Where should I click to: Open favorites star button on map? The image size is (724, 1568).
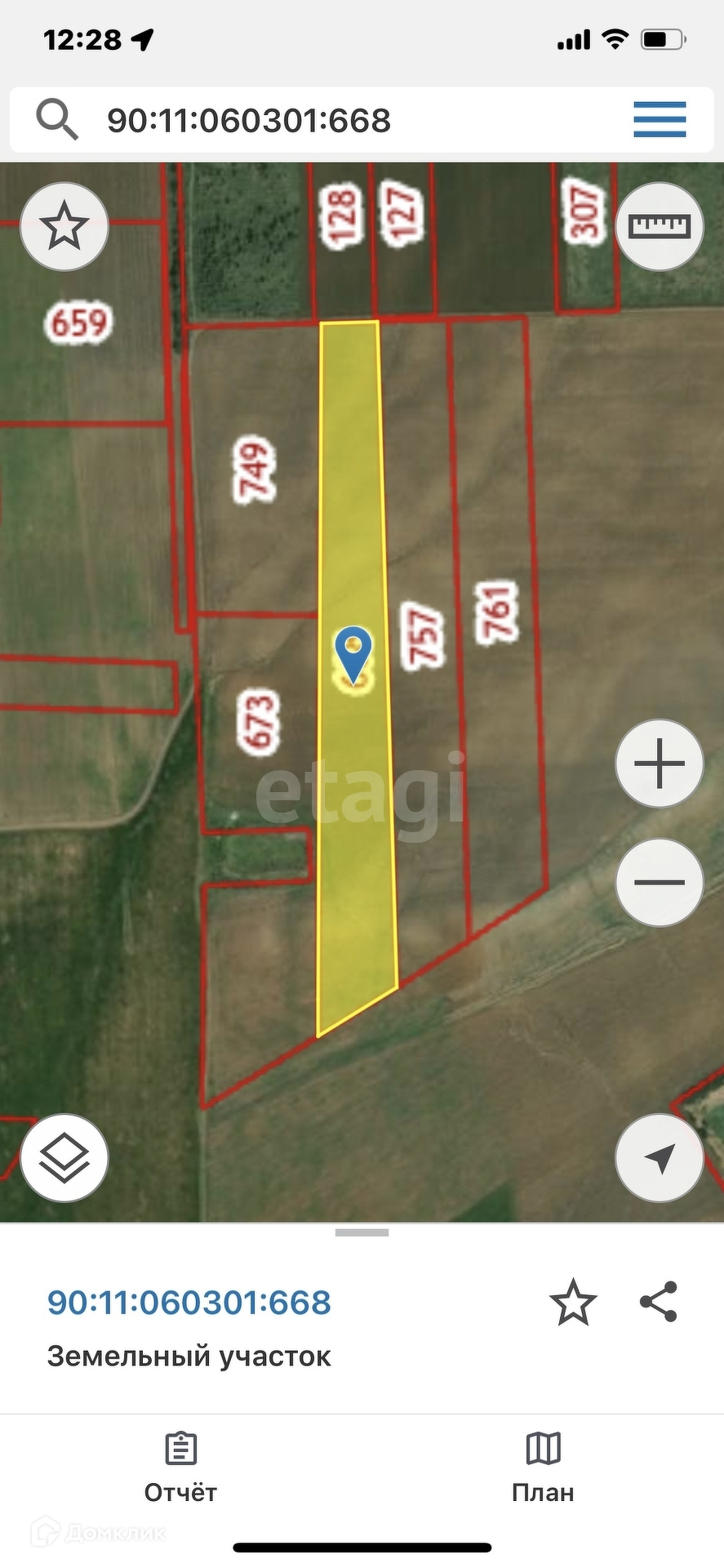[x=64, y=226]
